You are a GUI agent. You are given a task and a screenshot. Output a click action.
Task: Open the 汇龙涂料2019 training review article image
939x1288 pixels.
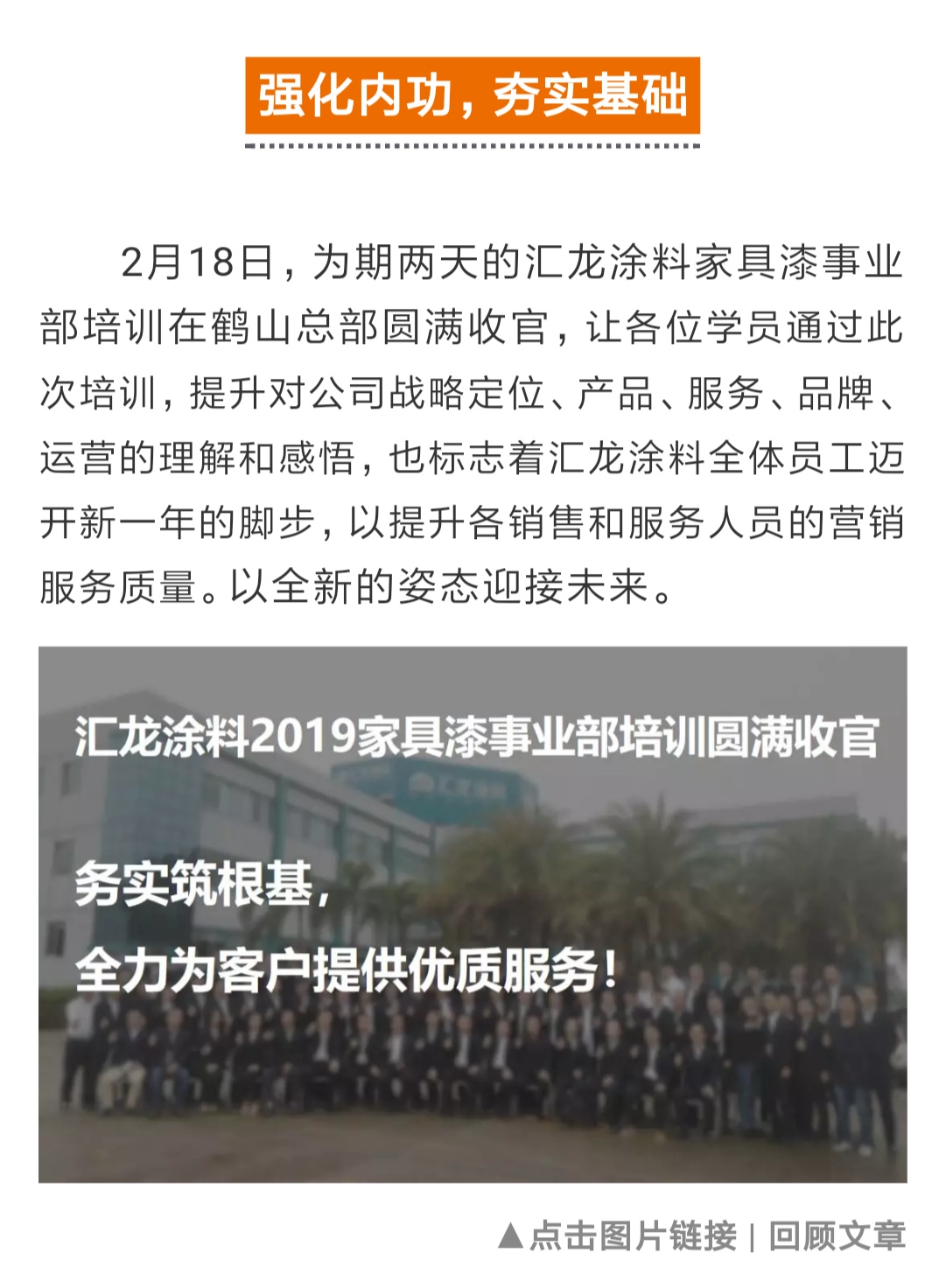pyautogui.click(x=473, y=914)
